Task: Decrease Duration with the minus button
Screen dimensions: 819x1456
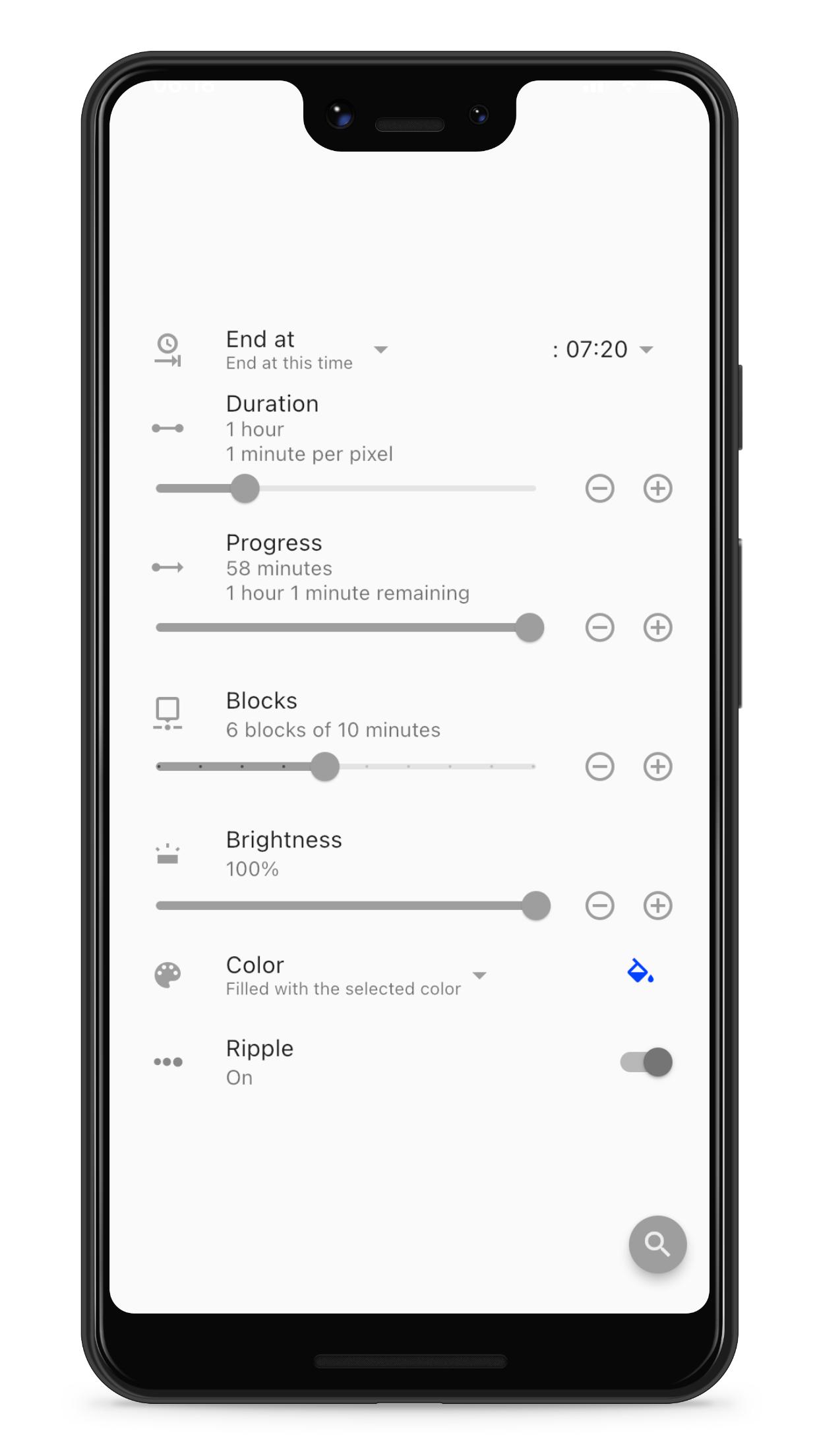Action: (x=599, y=489)
